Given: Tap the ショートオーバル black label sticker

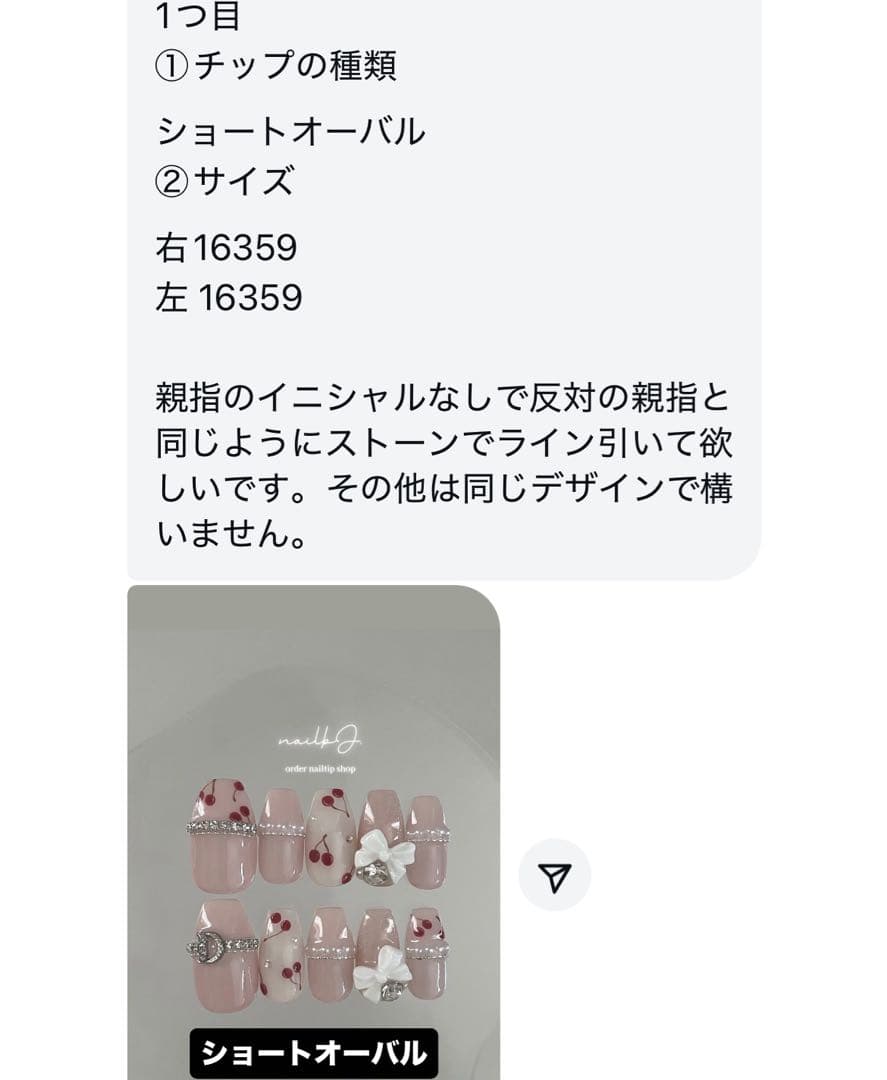Looking at the screenshot, I should point(317,1050).
